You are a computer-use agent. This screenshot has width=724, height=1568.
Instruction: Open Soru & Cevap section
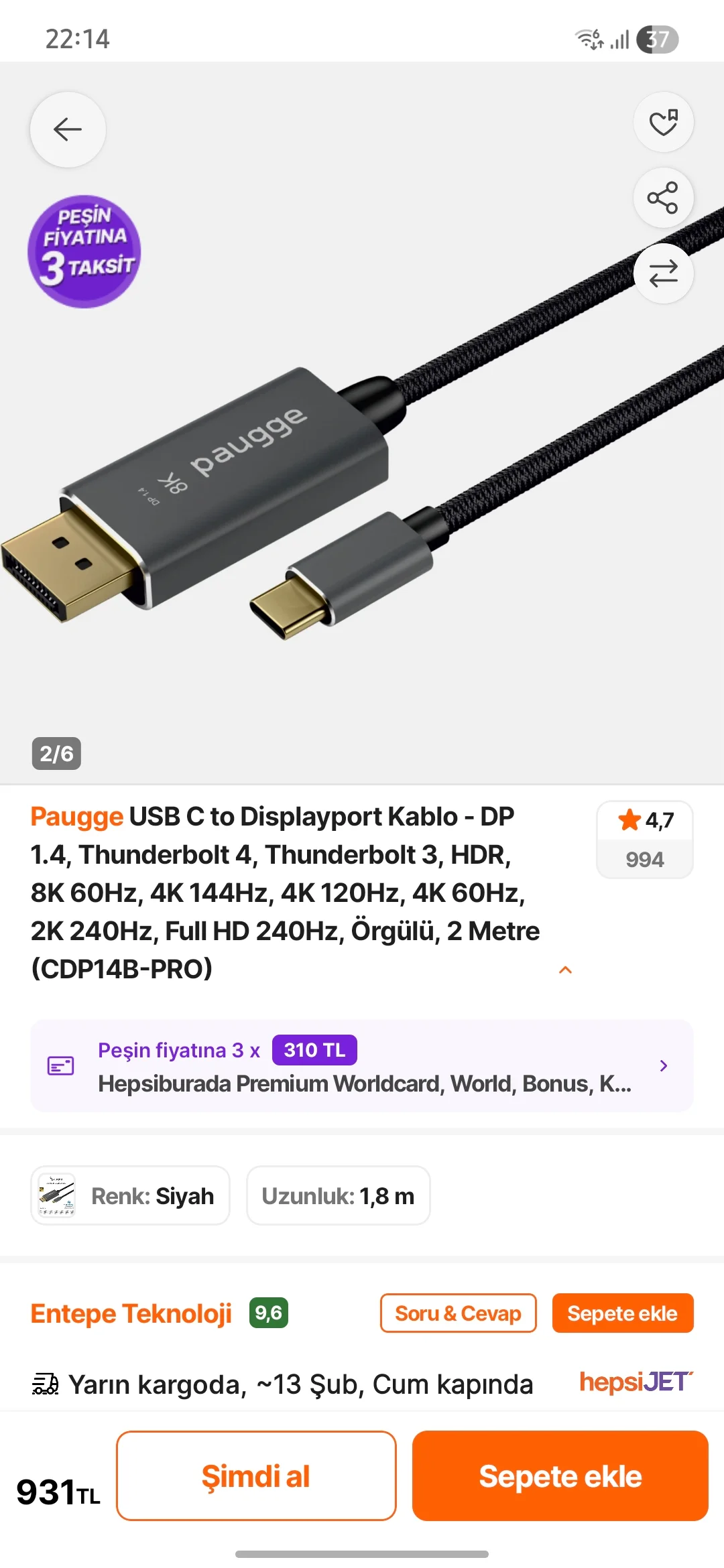(x=458, y=1313)
